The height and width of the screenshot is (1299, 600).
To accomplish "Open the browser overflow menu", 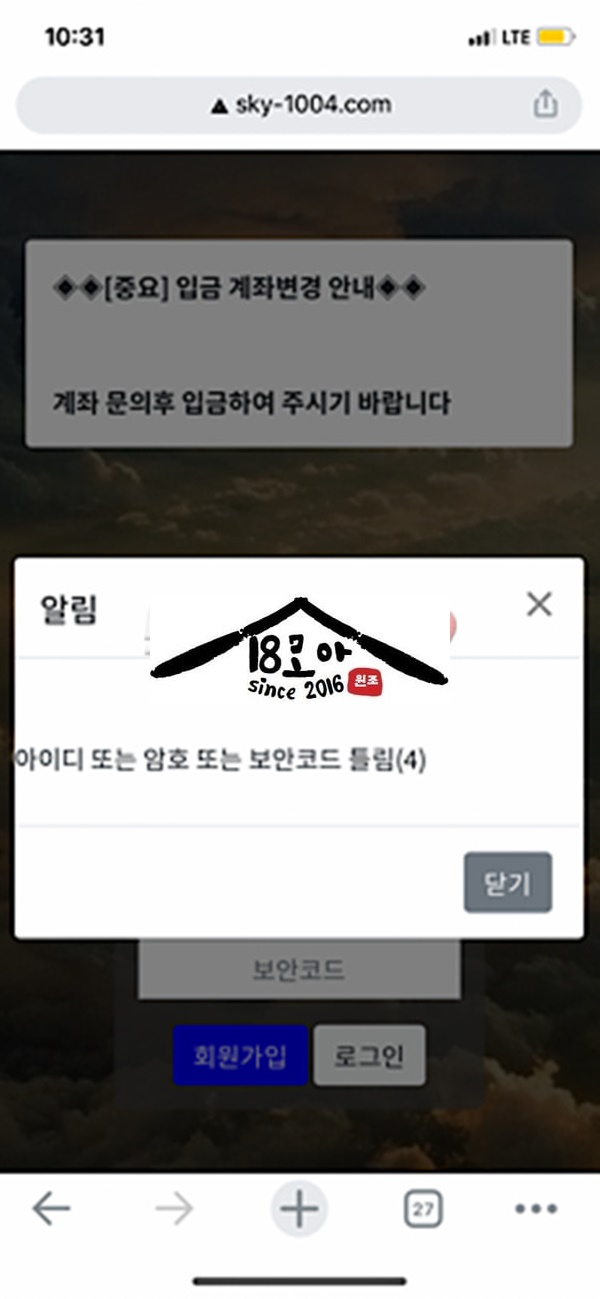I will tap(536, 1209).
